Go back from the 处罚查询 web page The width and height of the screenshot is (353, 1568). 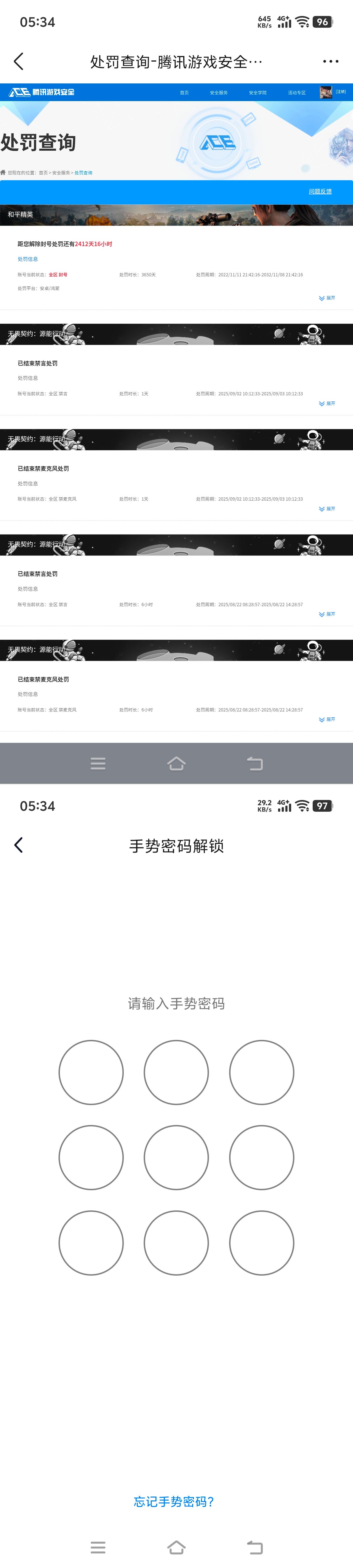tap(18, 62)
